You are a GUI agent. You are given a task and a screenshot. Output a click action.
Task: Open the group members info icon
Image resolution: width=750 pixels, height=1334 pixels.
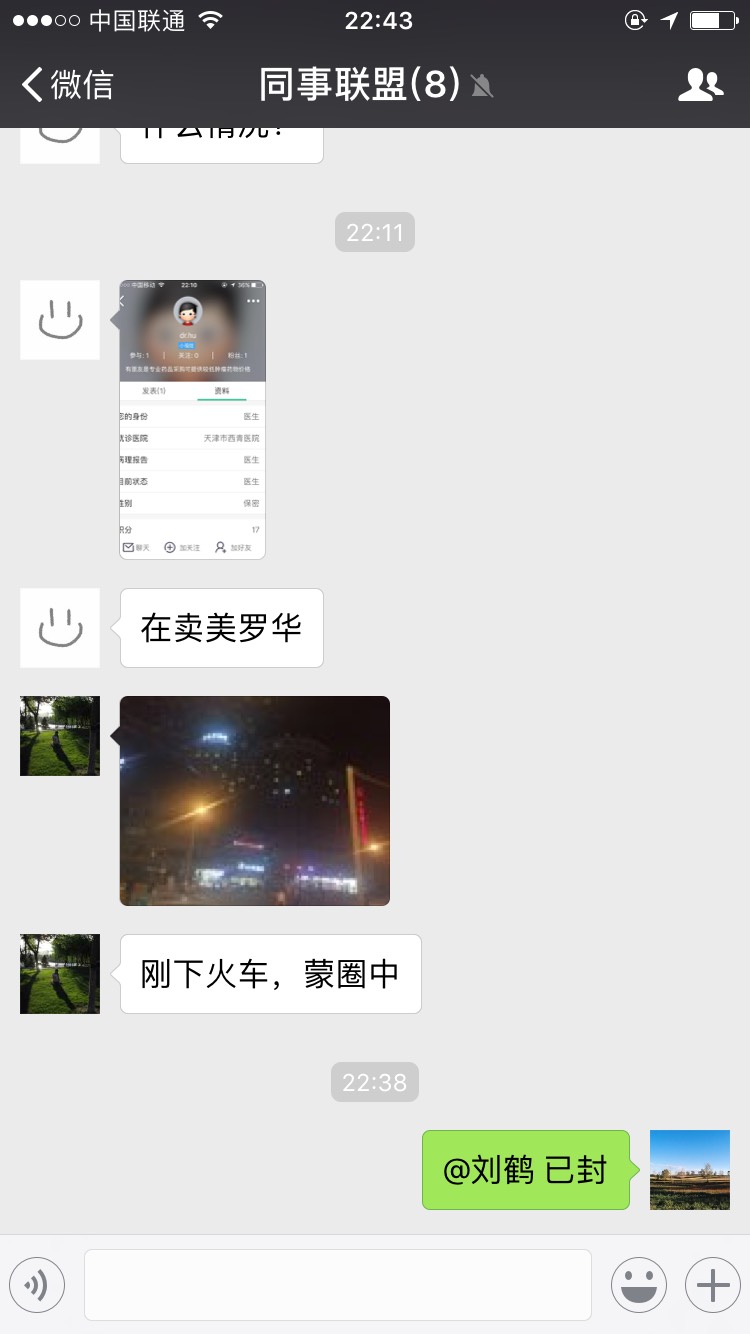[x=700, y=85]
